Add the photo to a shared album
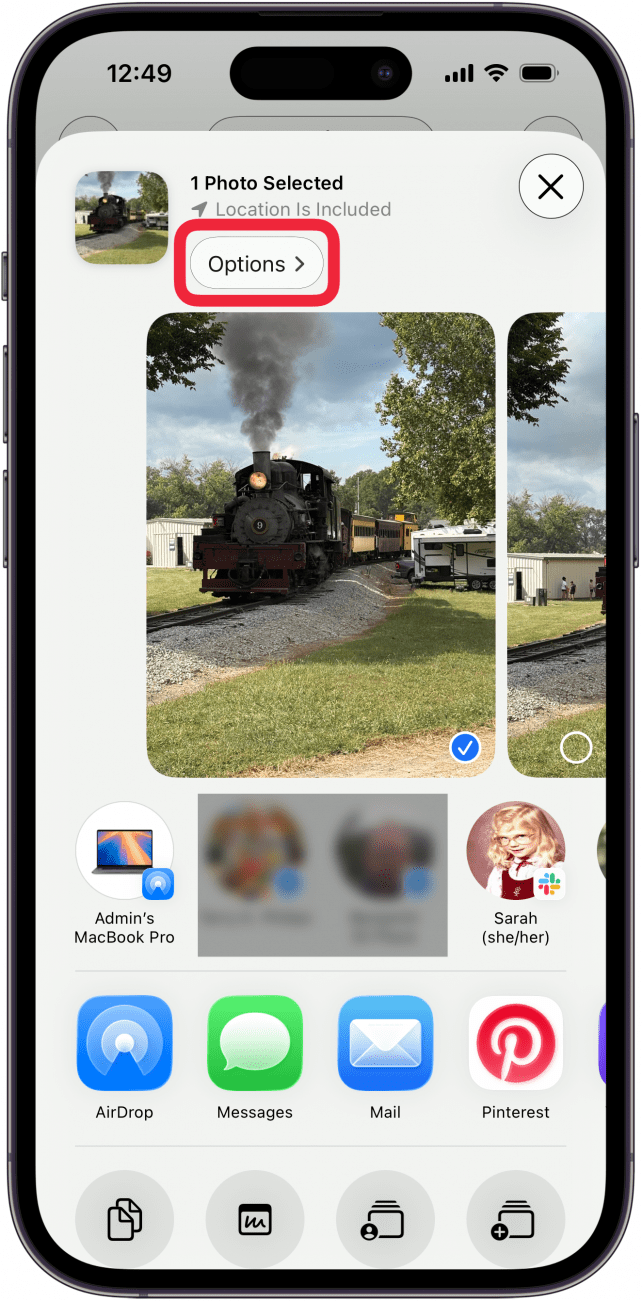The height and width of the screenshot is (1301, 642). click(x=385, y=1220)
